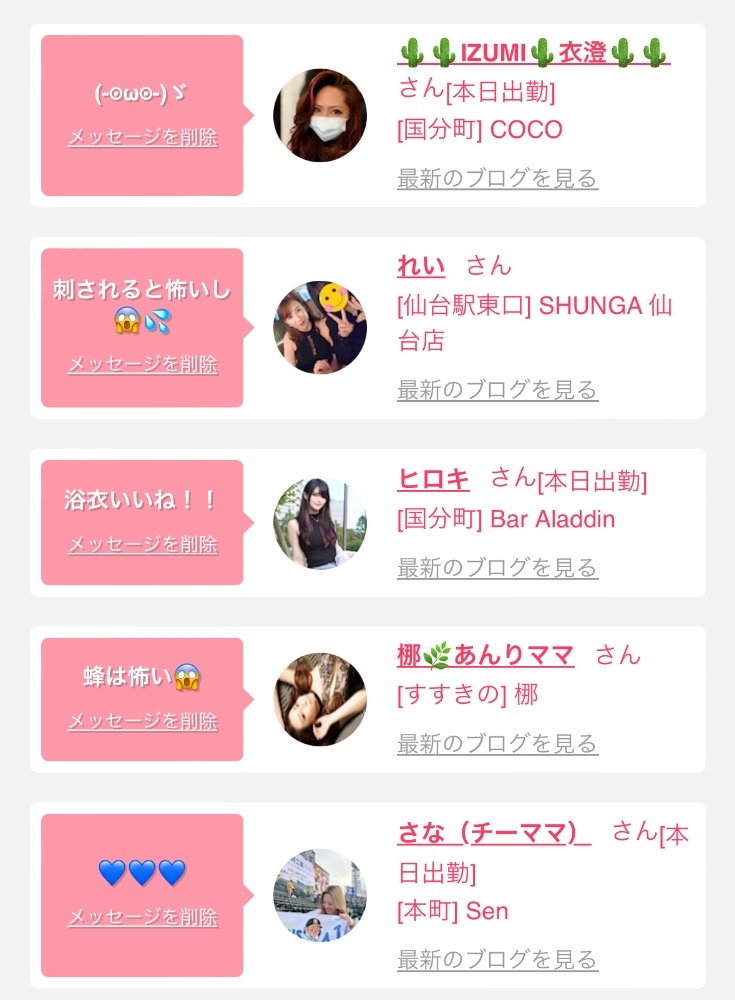View さな（チーママ）'s latest blog
Image resolution: width=735 pixels, height=1000 pixels.
tap(497, 960)
